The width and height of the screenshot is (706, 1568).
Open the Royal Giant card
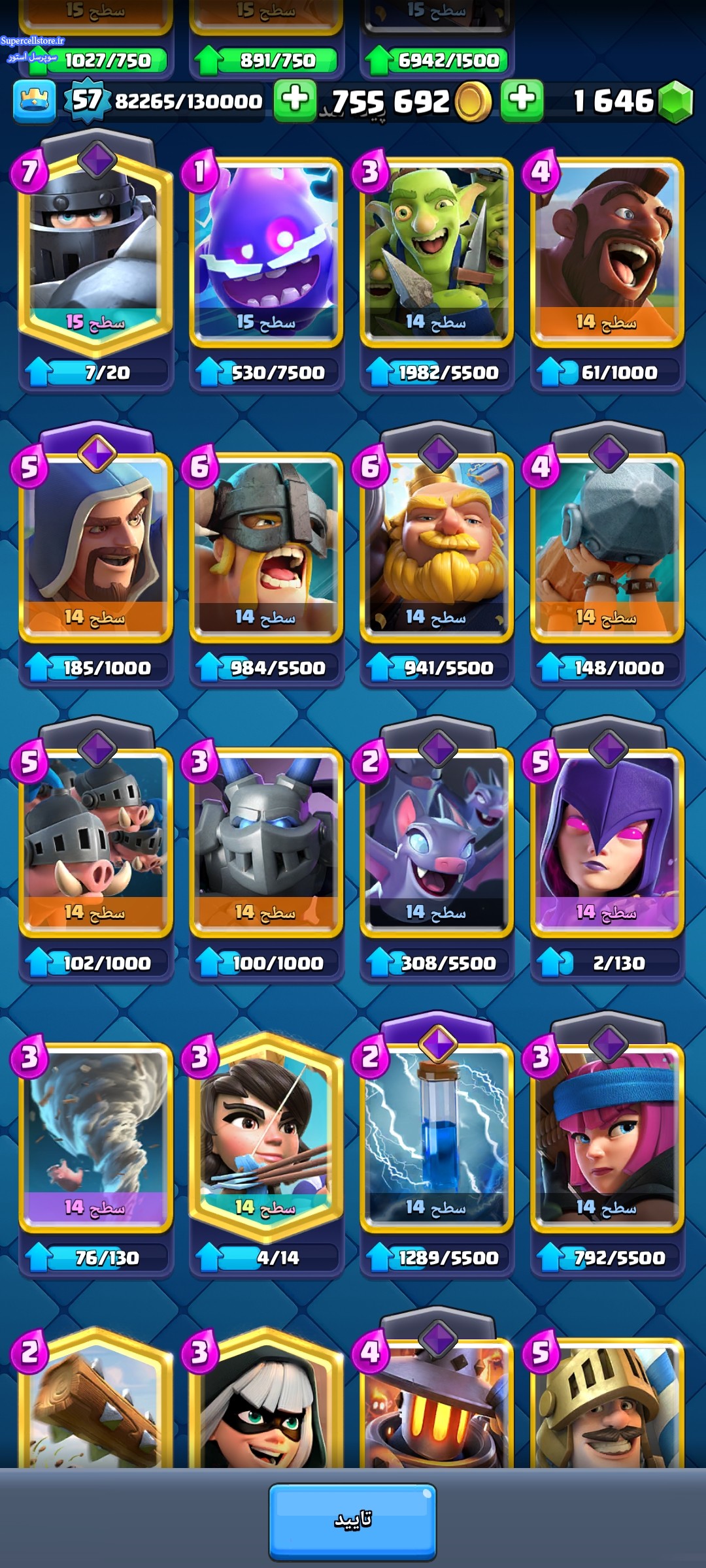click(x=437, y=544)
